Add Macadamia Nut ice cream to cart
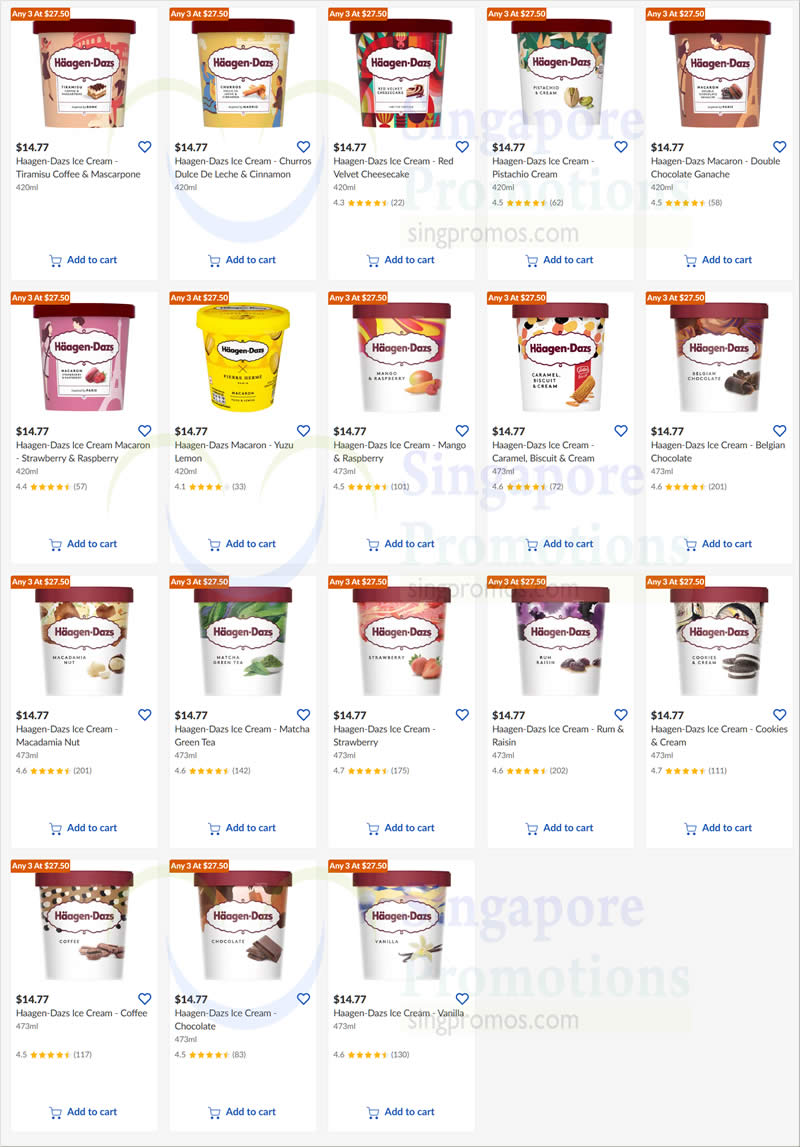This screenshot has width=800, height=1147. click(x=83, y=828)
